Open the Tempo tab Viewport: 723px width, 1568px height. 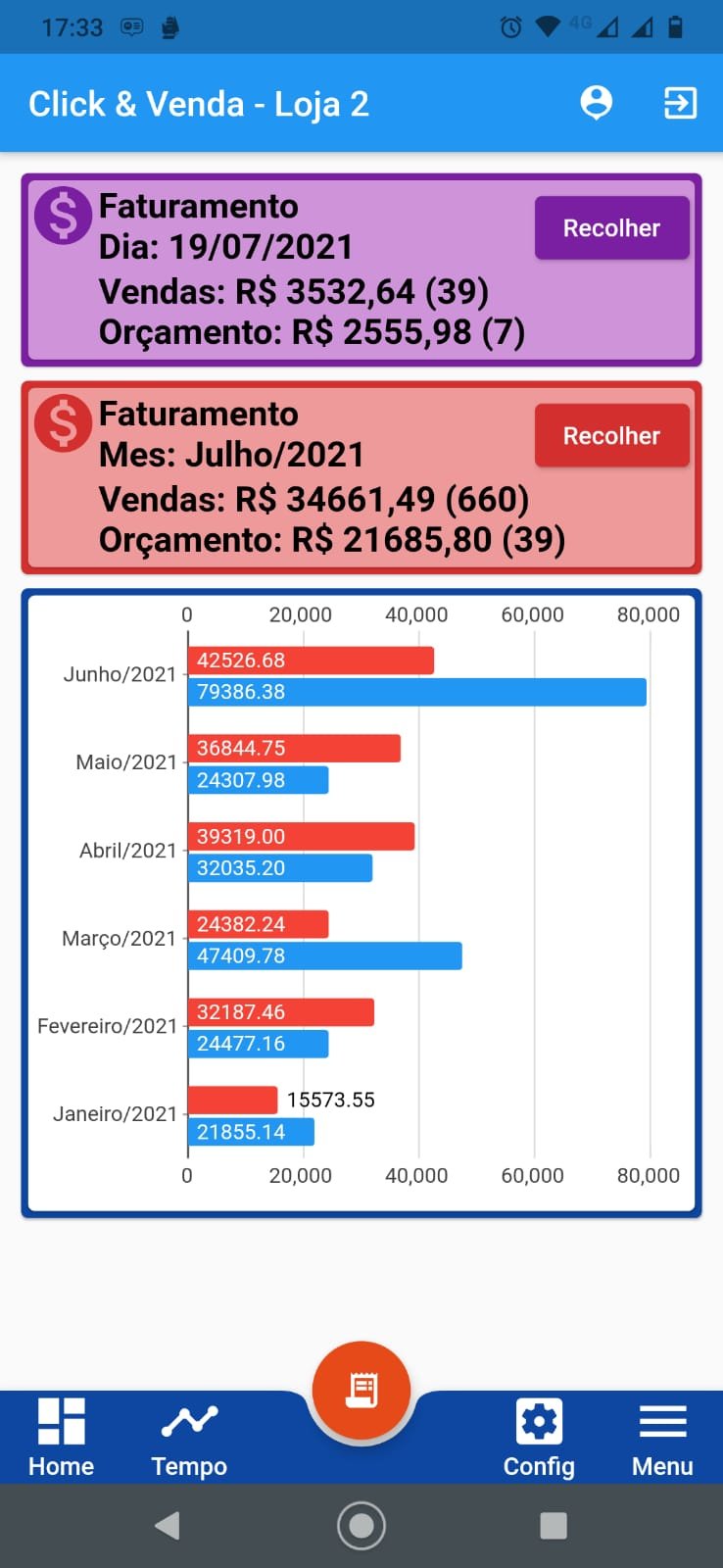(x=189, y=1437)
